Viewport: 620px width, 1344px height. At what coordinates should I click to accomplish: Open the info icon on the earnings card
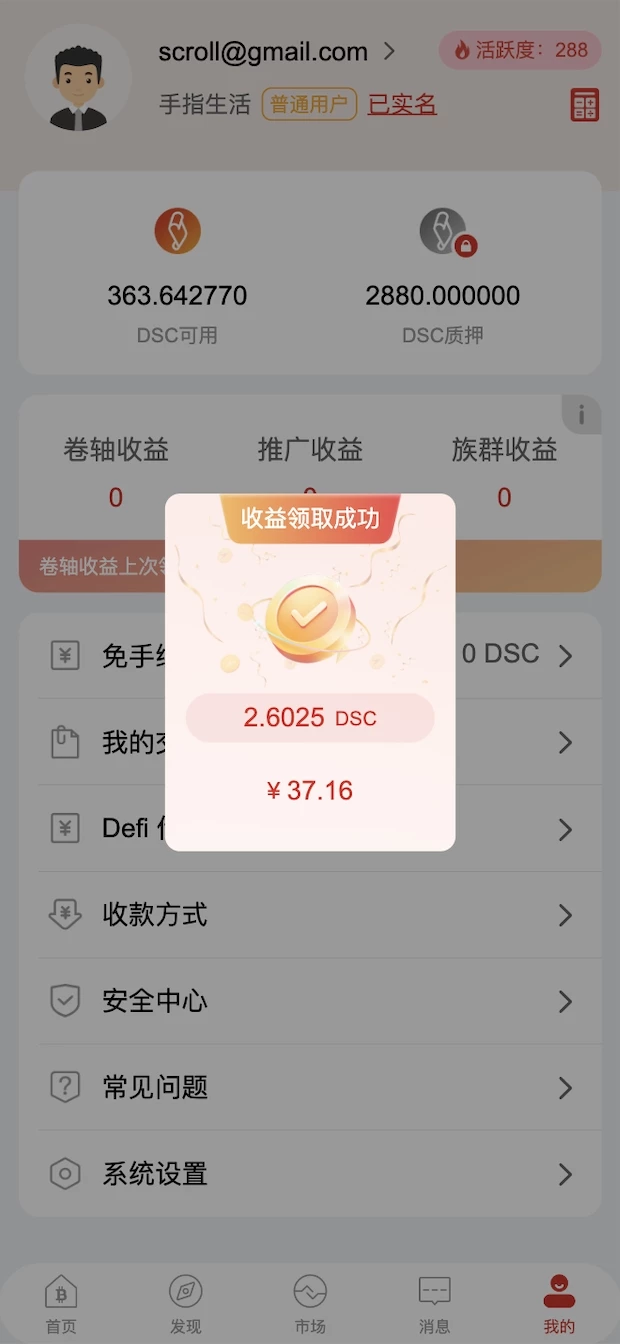(x=581, y=415)
